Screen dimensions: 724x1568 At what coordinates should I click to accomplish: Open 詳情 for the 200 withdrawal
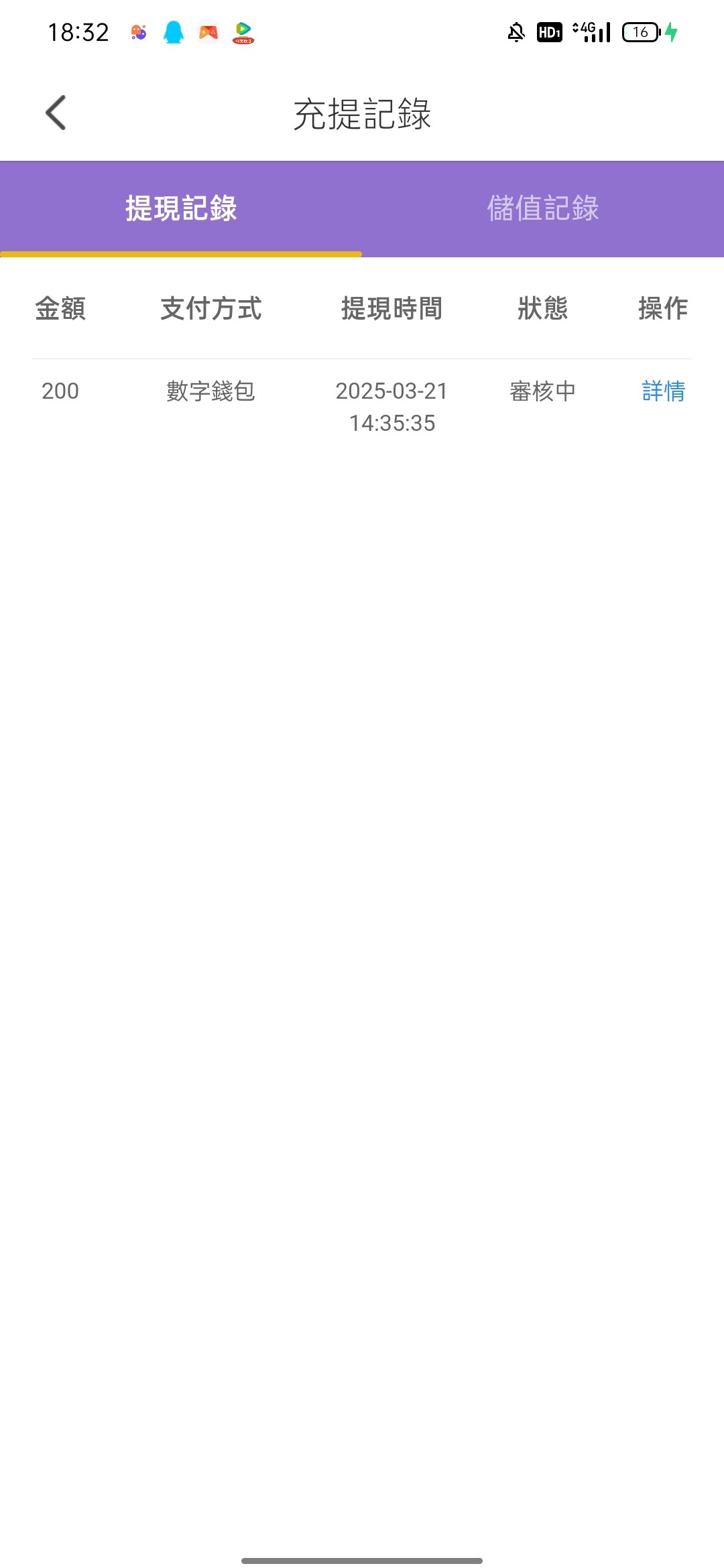[663, 391]
